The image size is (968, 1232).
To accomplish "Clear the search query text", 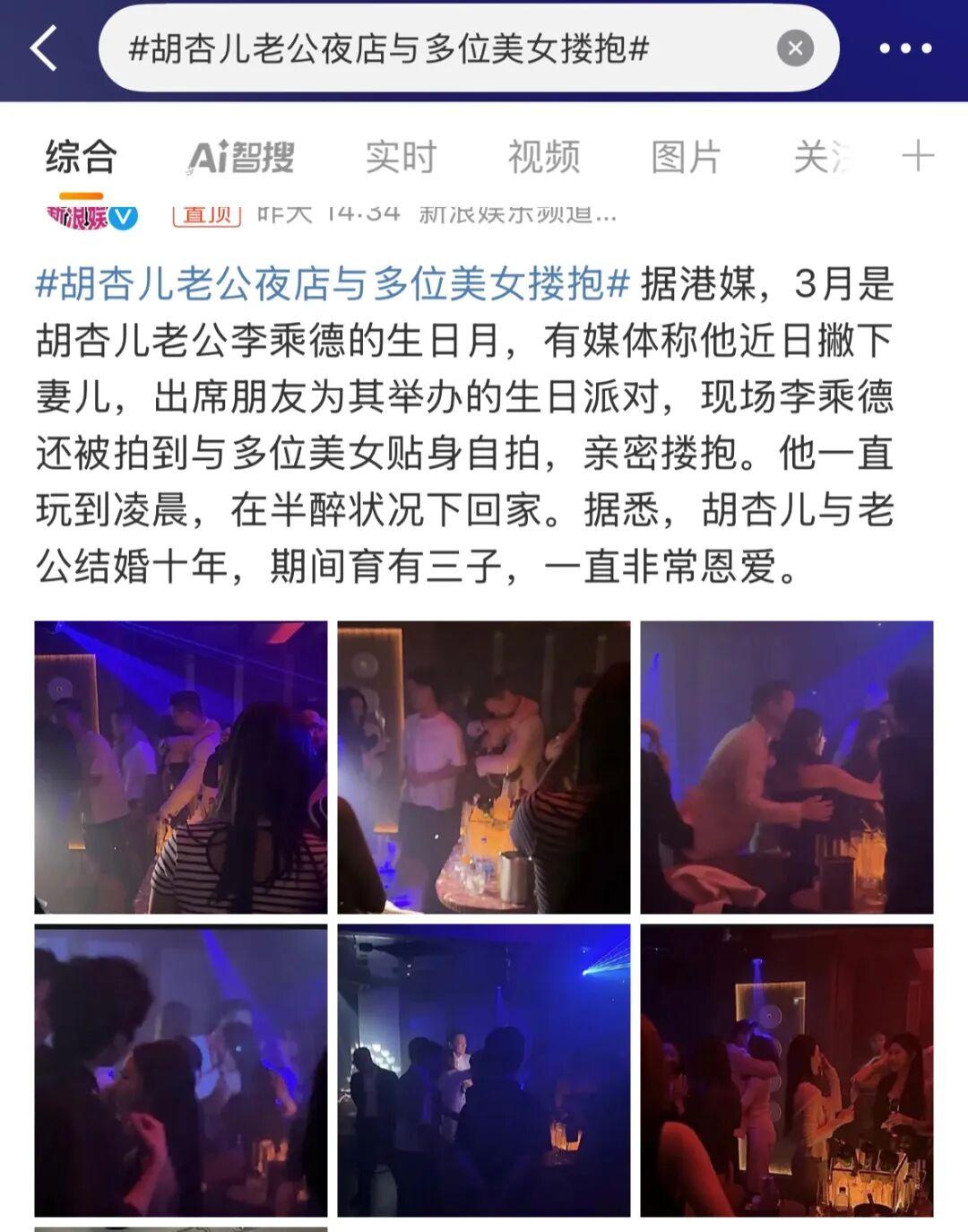I will (x=794, y=48).
